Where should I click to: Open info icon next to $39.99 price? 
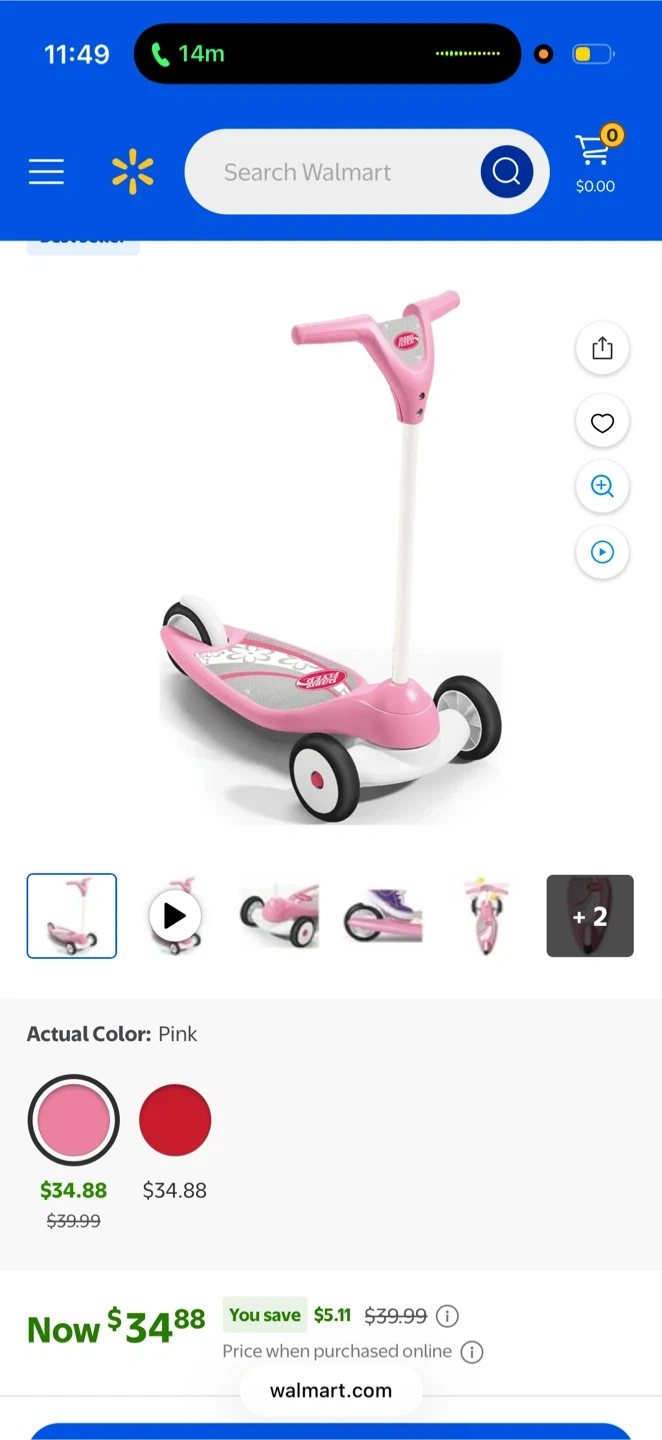pos(448,1316)
